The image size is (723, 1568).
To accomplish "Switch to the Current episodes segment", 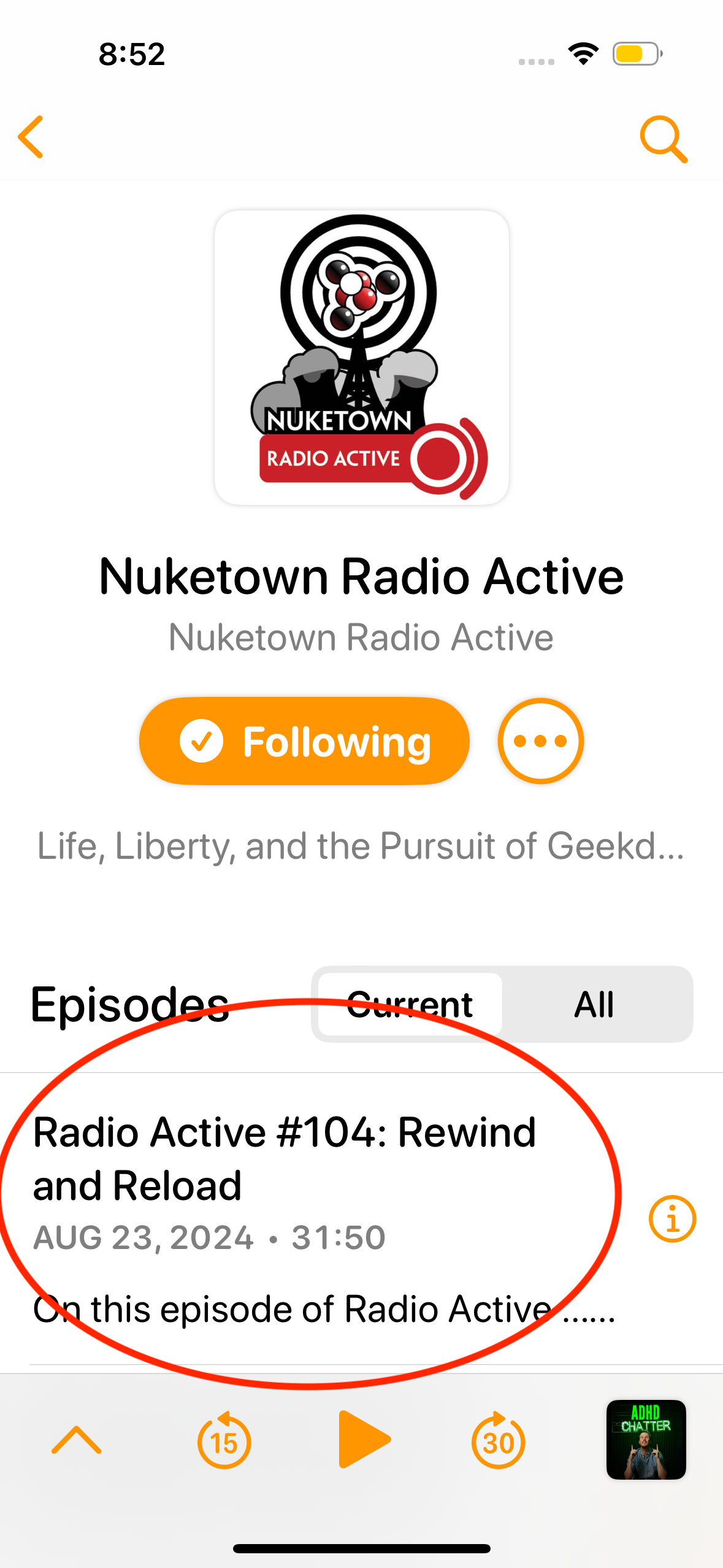I will point(410,1004).
